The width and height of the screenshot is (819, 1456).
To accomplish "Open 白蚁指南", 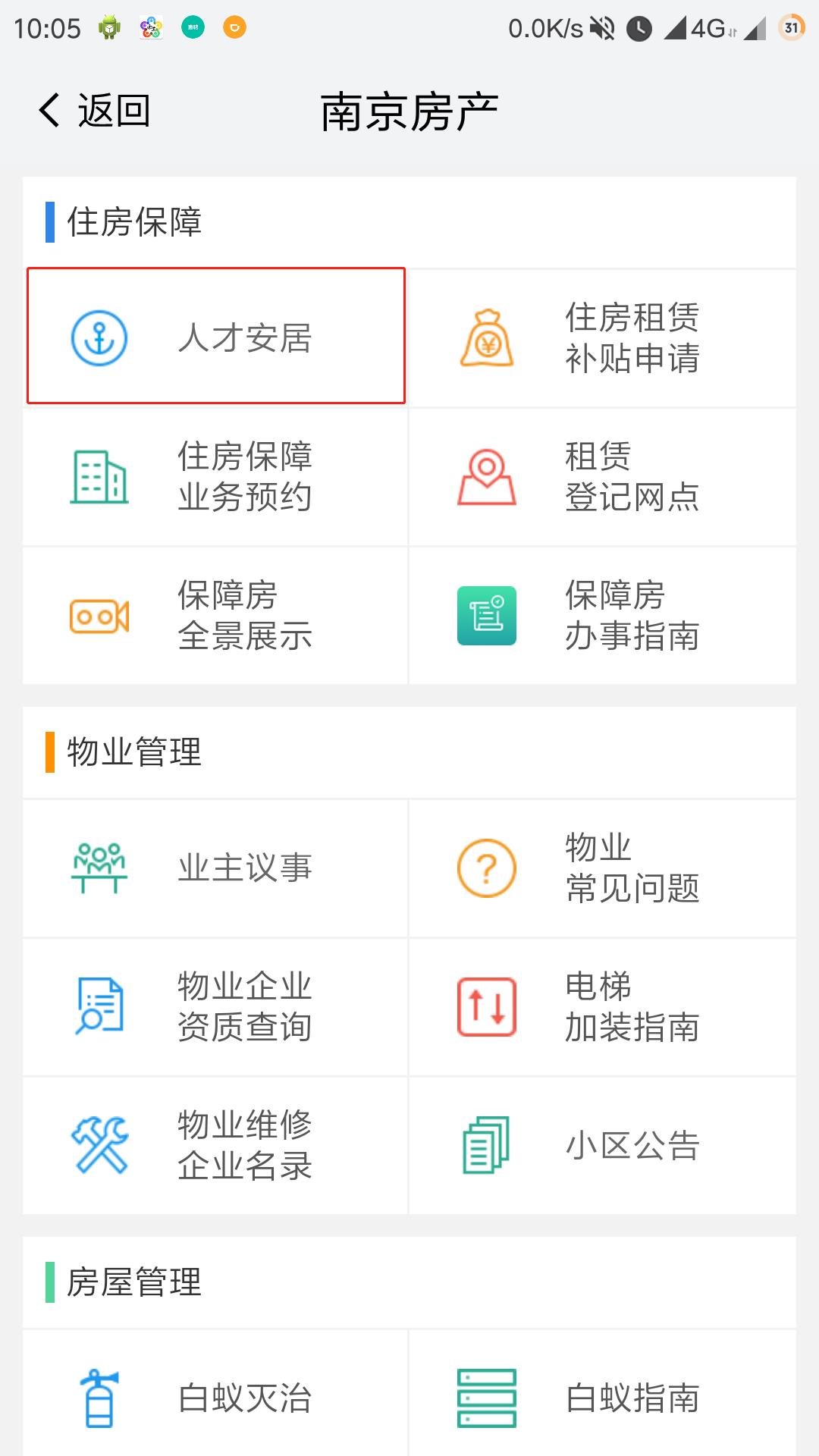I will click(x=602, y=1398).
